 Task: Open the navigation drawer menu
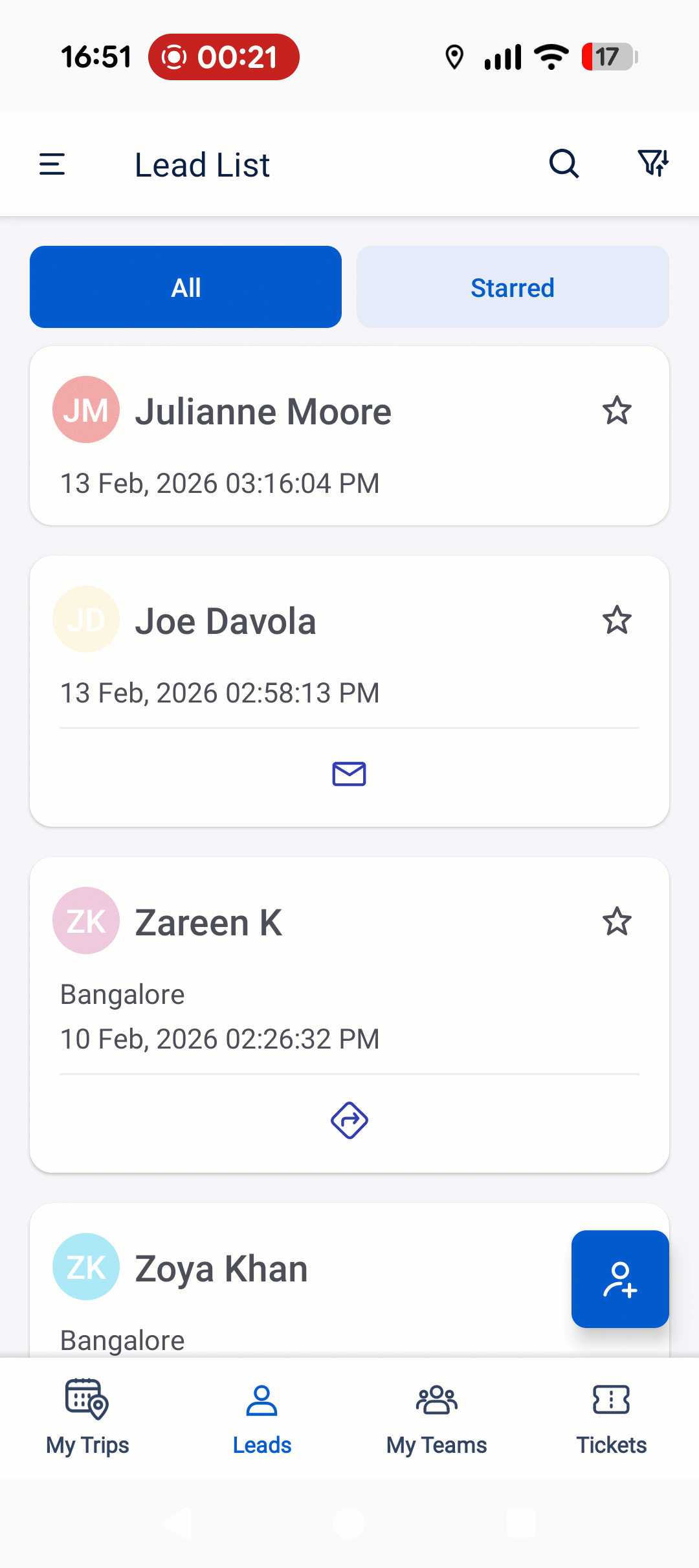[x=52, y=164]
